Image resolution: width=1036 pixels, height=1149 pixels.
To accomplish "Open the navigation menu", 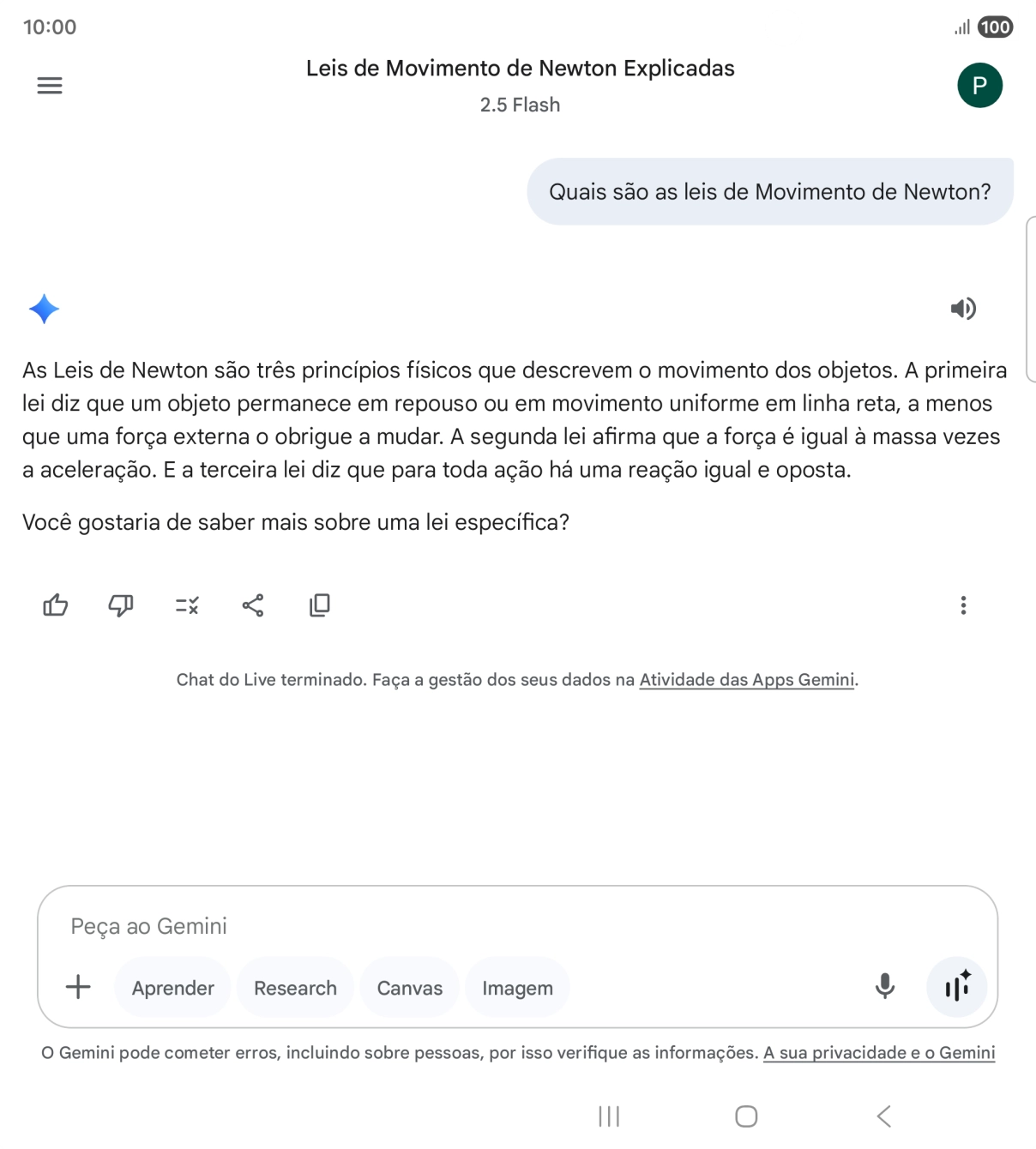I will click(x=49, y=85).
